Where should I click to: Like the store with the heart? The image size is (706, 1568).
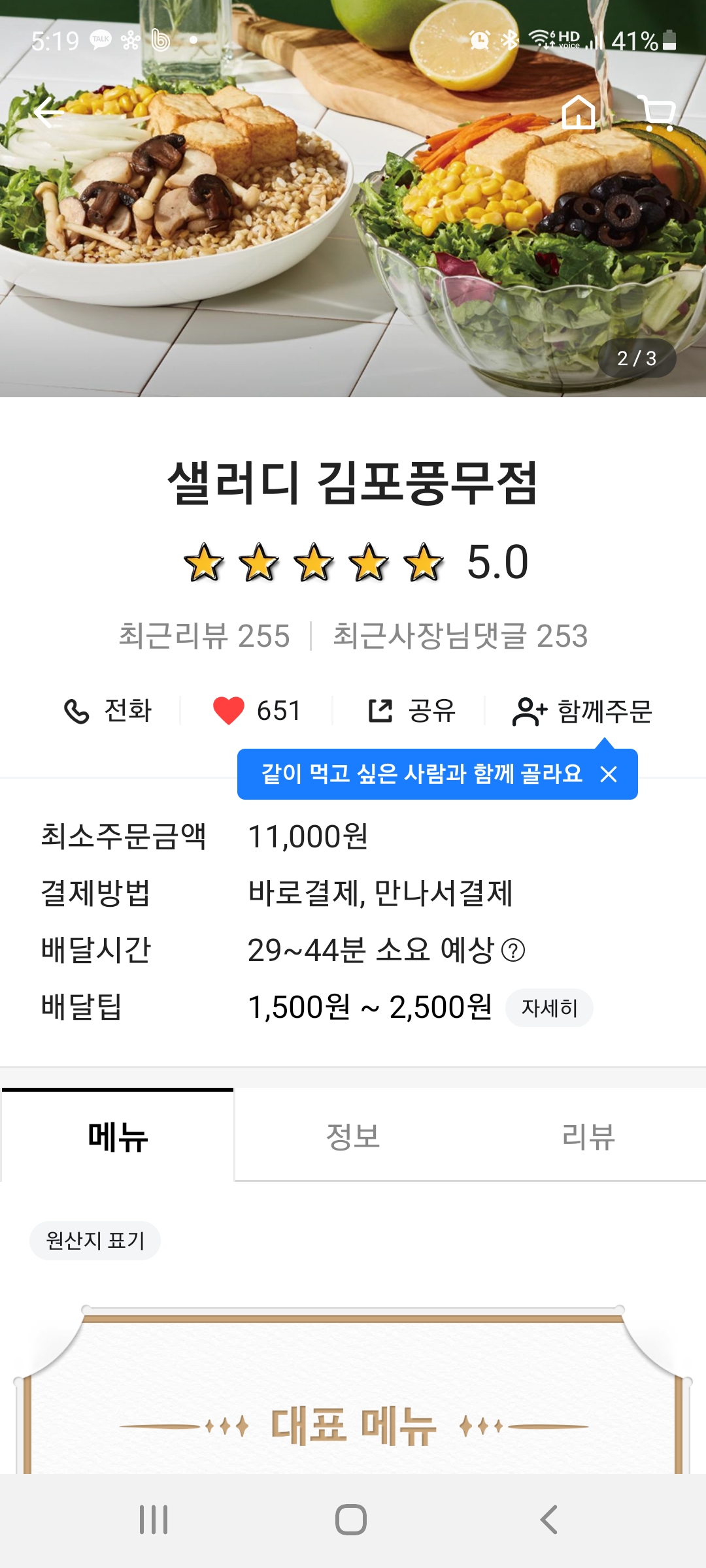[x=256, y=711]
